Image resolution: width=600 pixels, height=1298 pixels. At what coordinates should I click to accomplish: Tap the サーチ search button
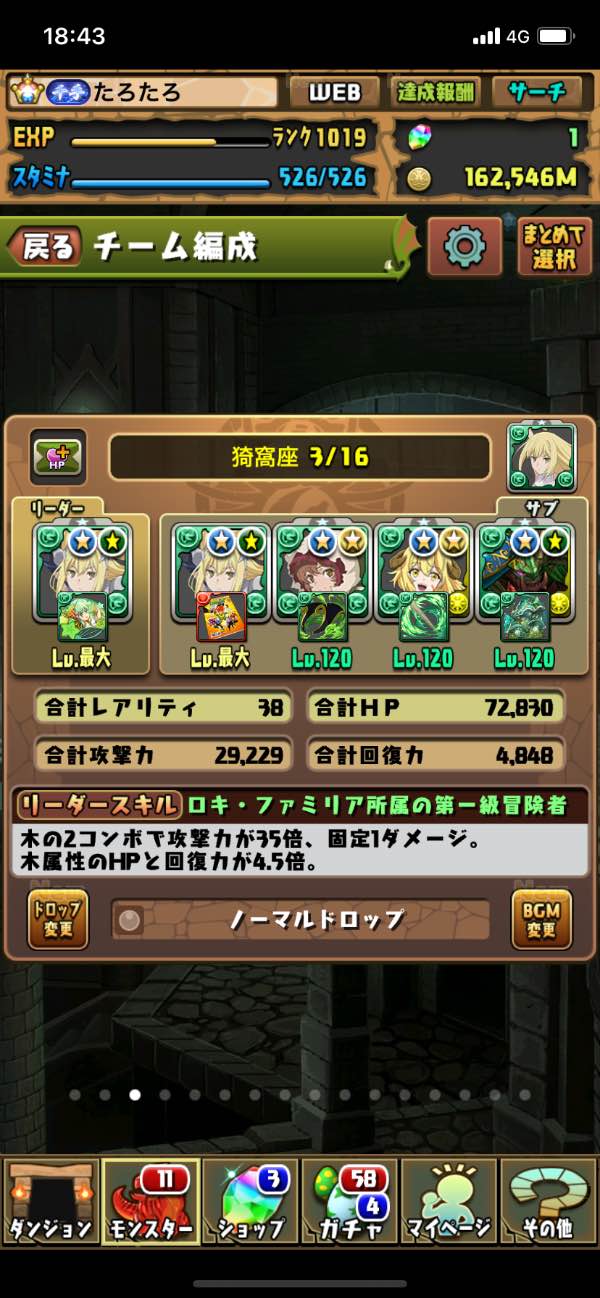[x=537, y=93]
